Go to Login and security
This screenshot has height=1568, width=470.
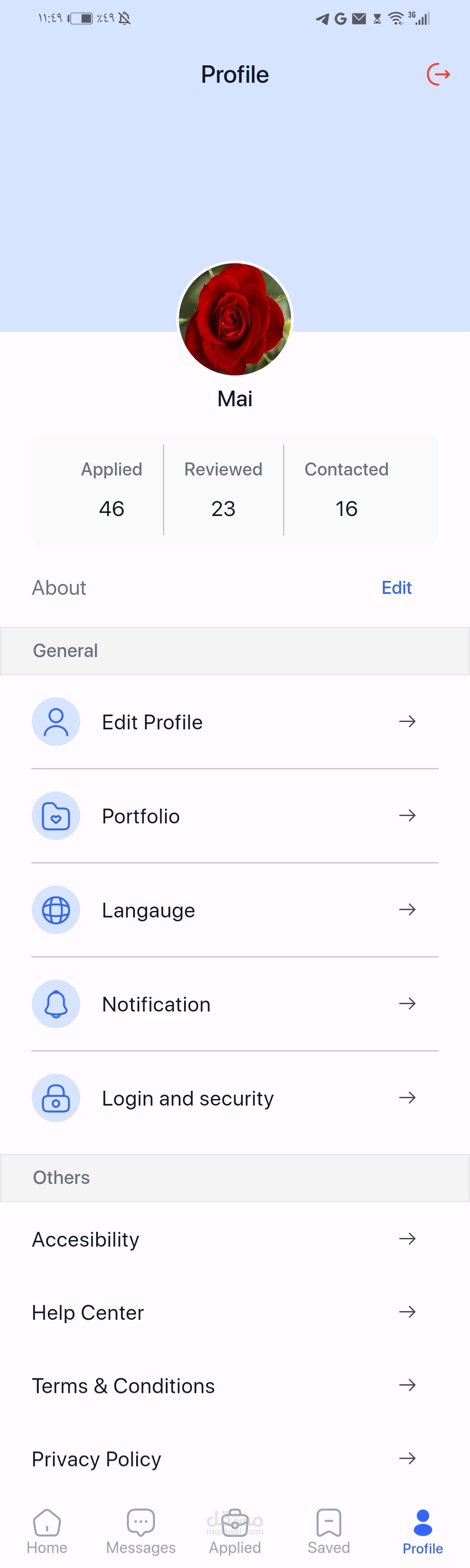235,1098
